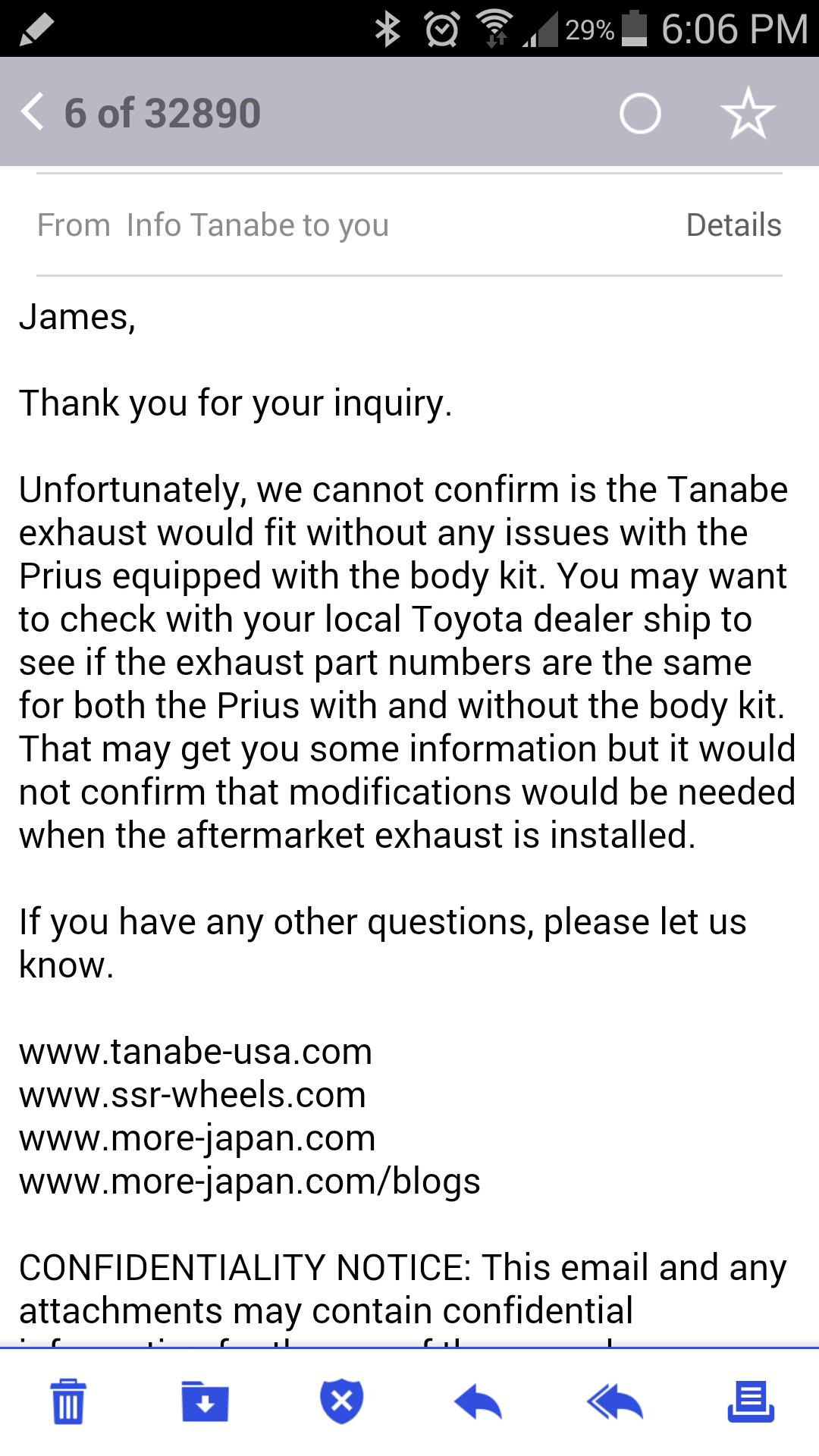Move email to a folder
The width and height of the screenshot is (819, 1456).
[205, 1401]
